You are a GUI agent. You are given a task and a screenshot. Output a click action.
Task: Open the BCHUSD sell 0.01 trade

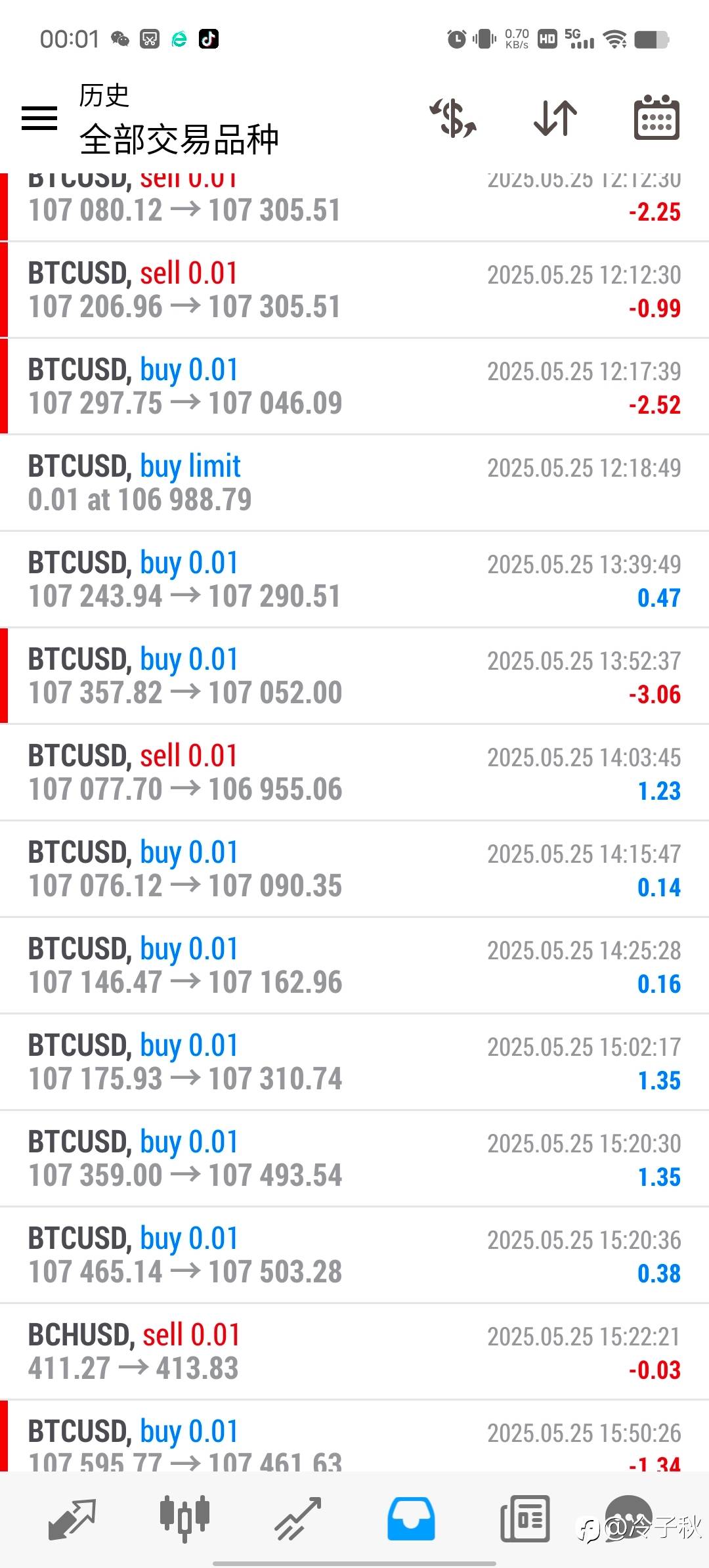(354, 1351)
